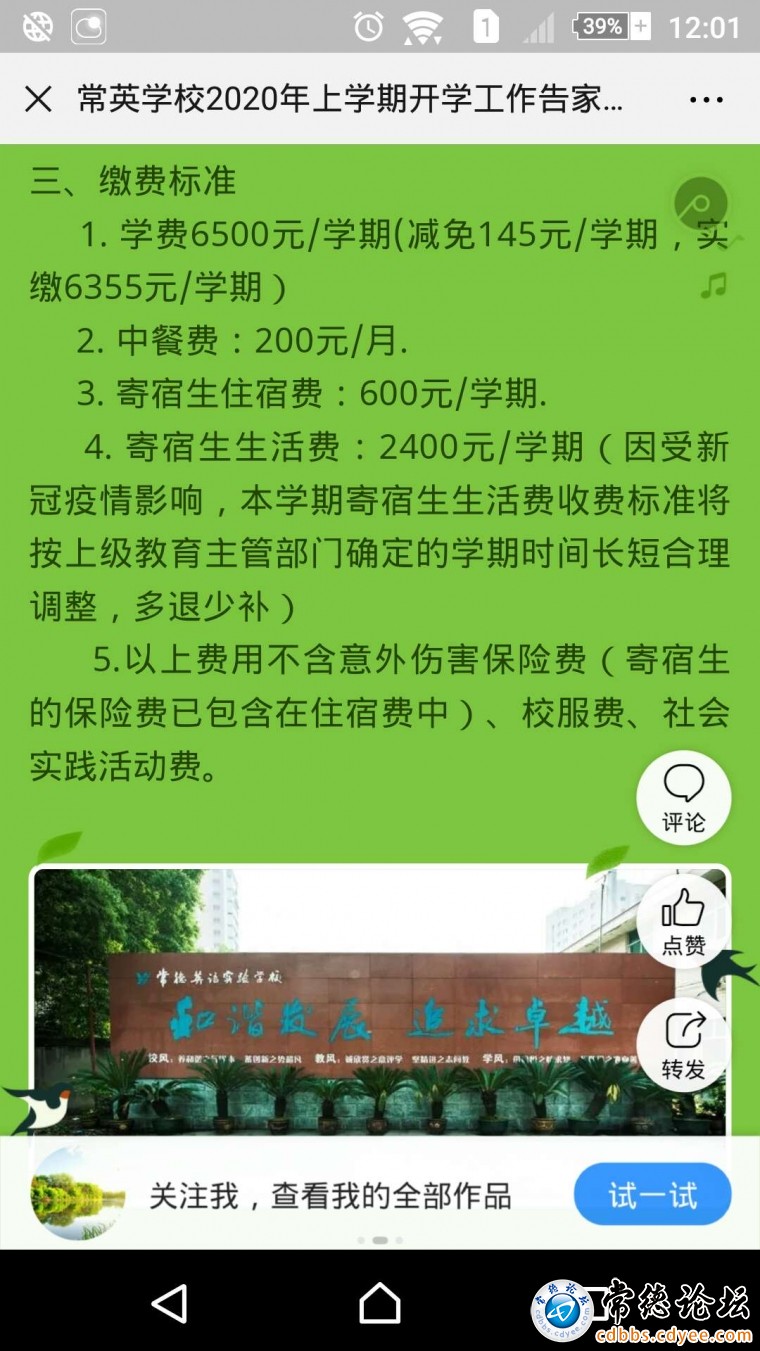Go back with the system back button

click(168, 1303)
